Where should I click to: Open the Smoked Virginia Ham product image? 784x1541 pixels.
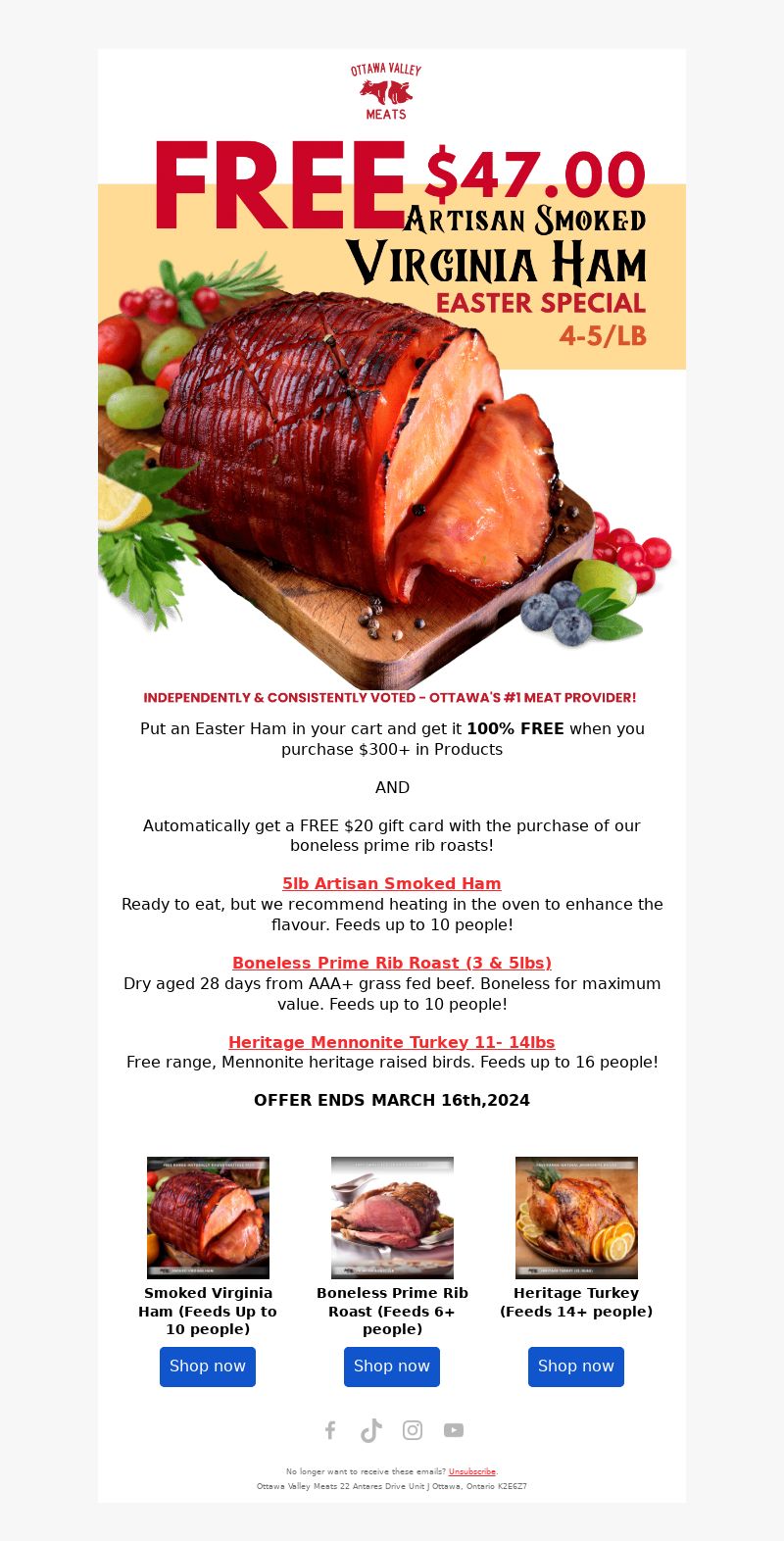tap(208, 1218)
